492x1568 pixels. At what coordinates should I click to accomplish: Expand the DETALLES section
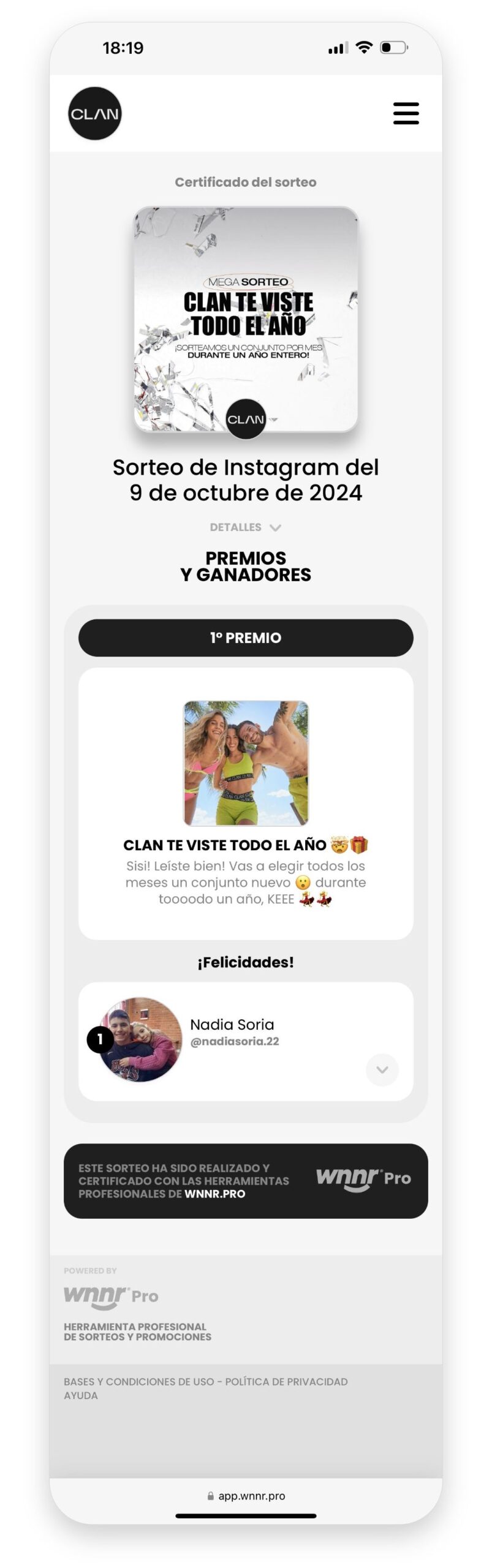pos(245,527)
